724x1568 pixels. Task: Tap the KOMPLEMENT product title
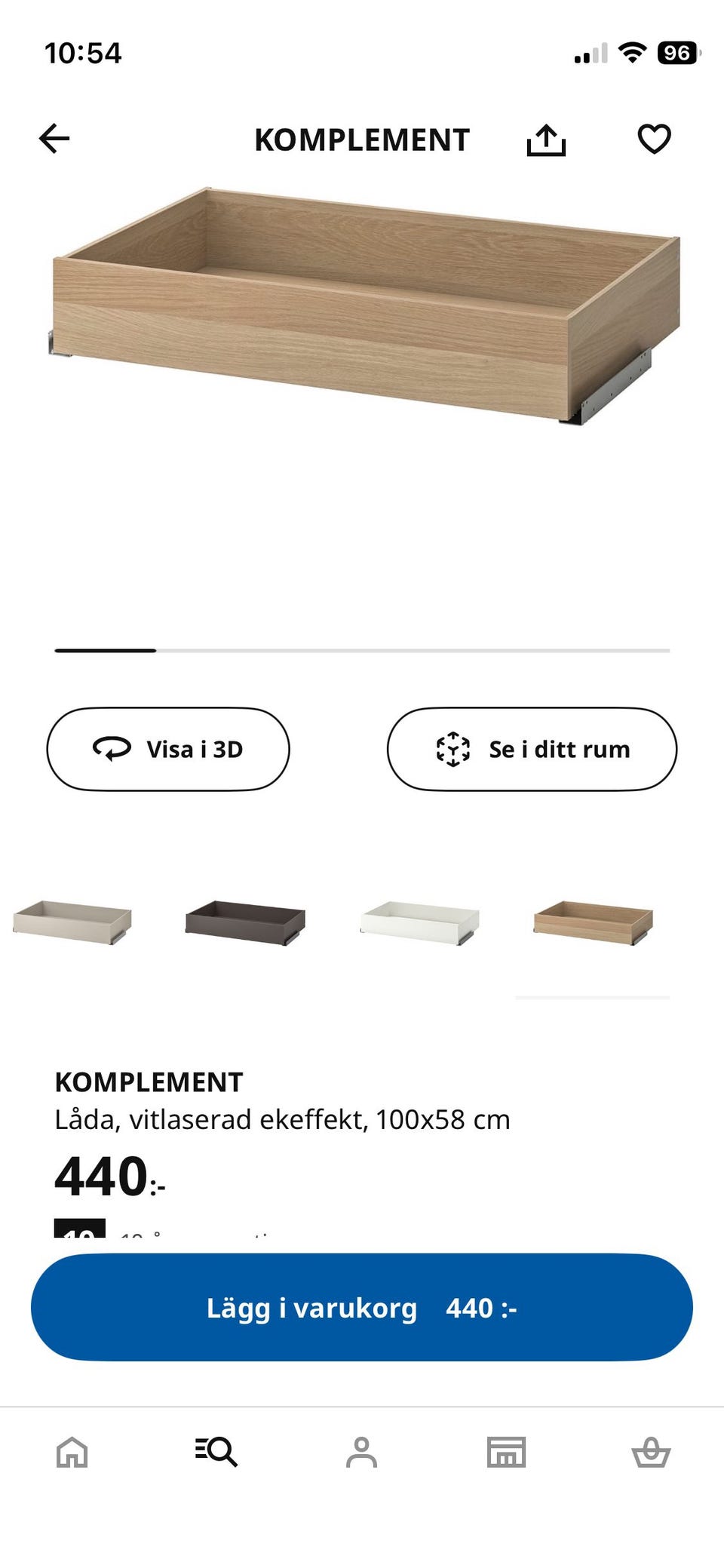point(148,1082)
